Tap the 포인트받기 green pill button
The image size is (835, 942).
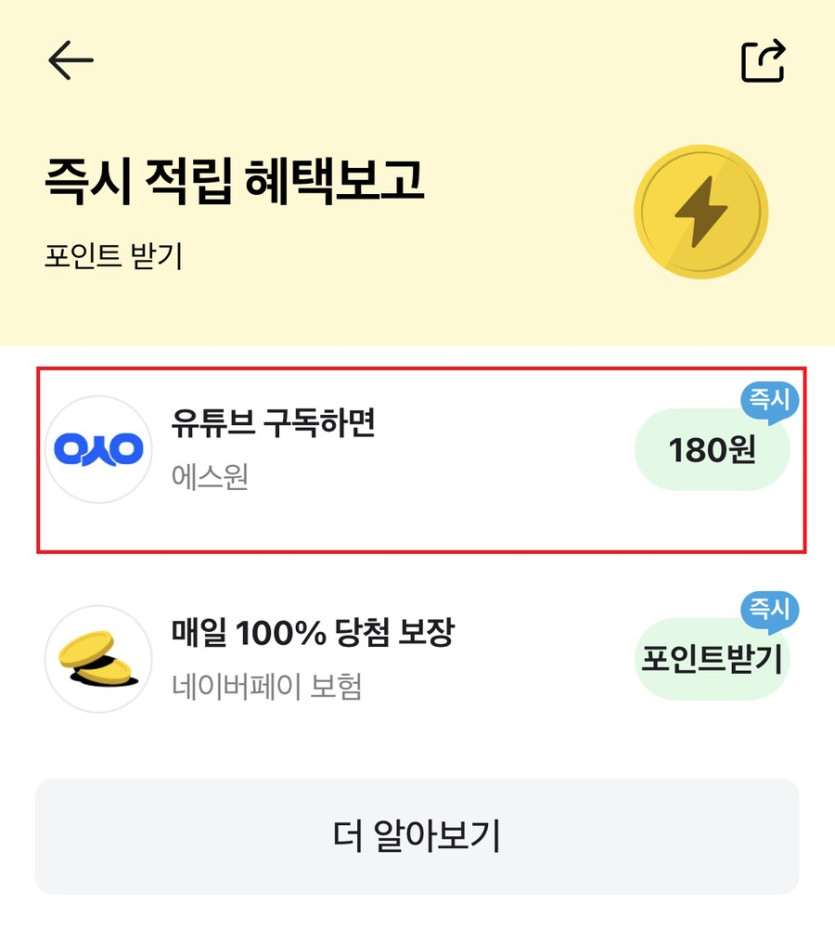[711, 659]
